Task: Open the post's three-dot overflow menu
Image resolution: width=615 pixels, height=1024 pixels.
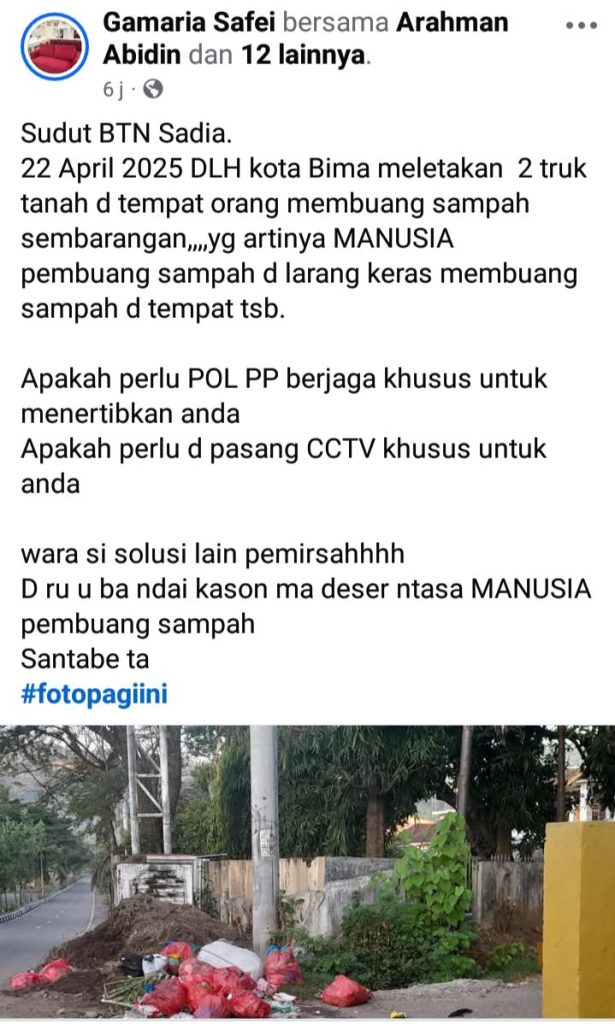Action: pyautogui.click(x=581, y=25)
